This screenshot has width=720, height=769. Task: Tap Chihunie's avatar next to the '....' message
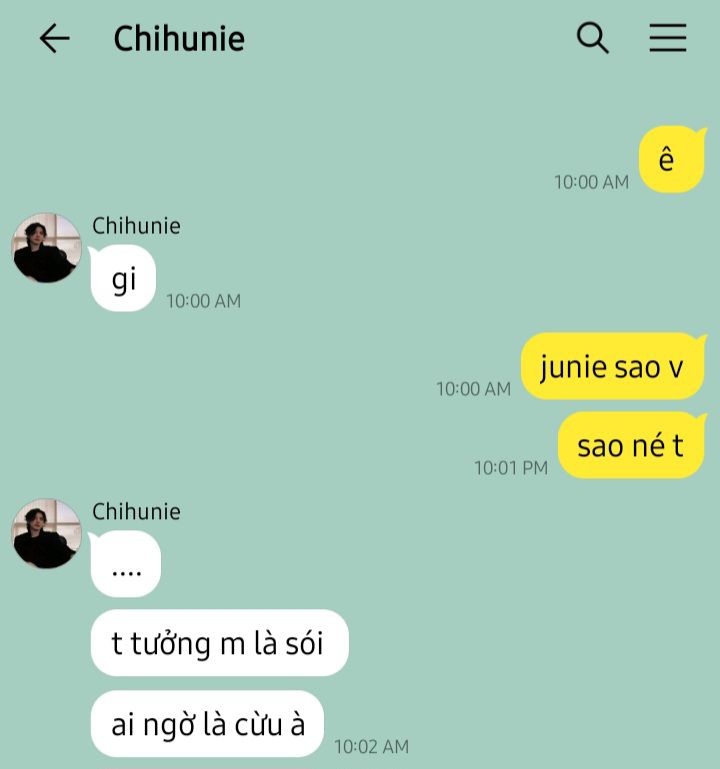pyautogui.click(x=46, y=534)
